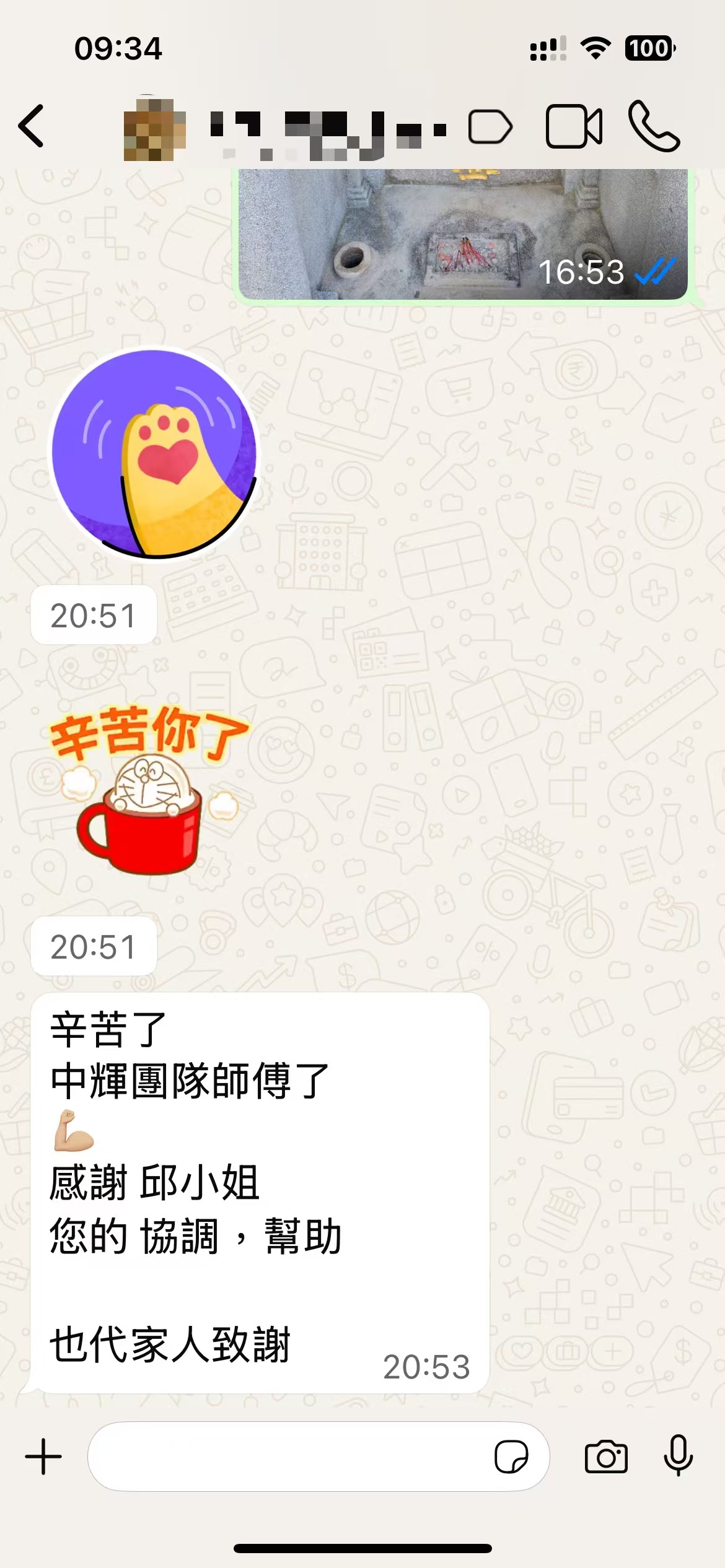Start a voice call
The height and width of the screenshot is (1568, 725).
coord(654,127)
